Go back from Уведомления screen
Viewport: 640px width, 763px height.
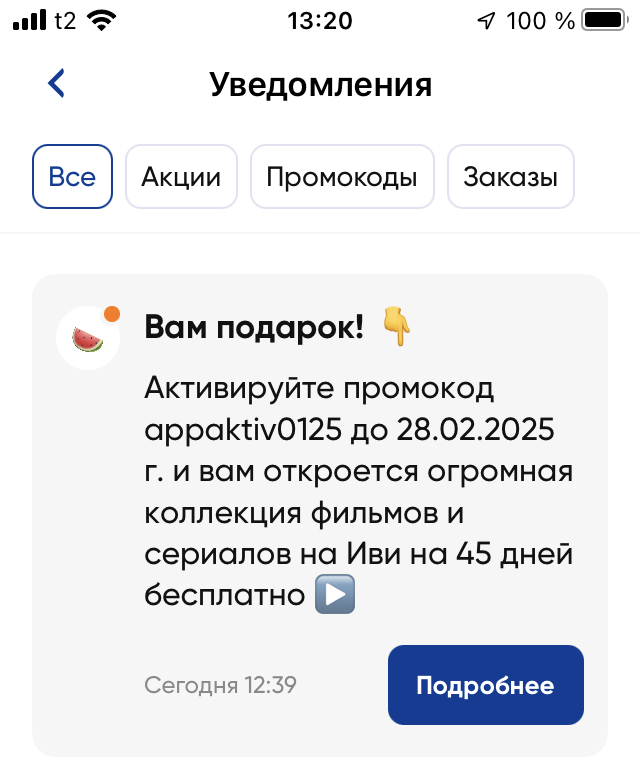pos(57,84)
